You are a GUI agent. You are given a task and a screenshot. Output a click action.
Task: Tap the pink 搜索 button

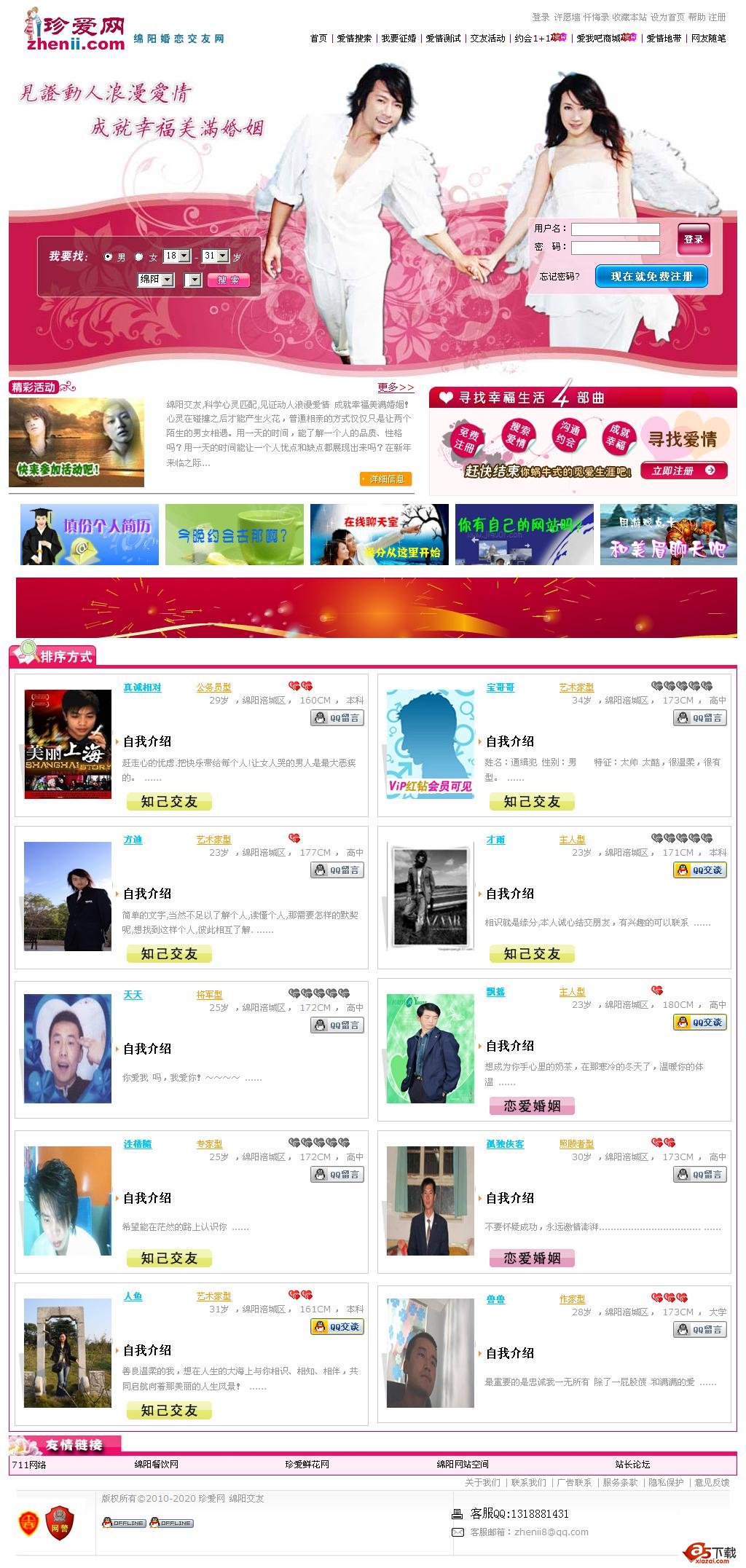coord(228,280)
